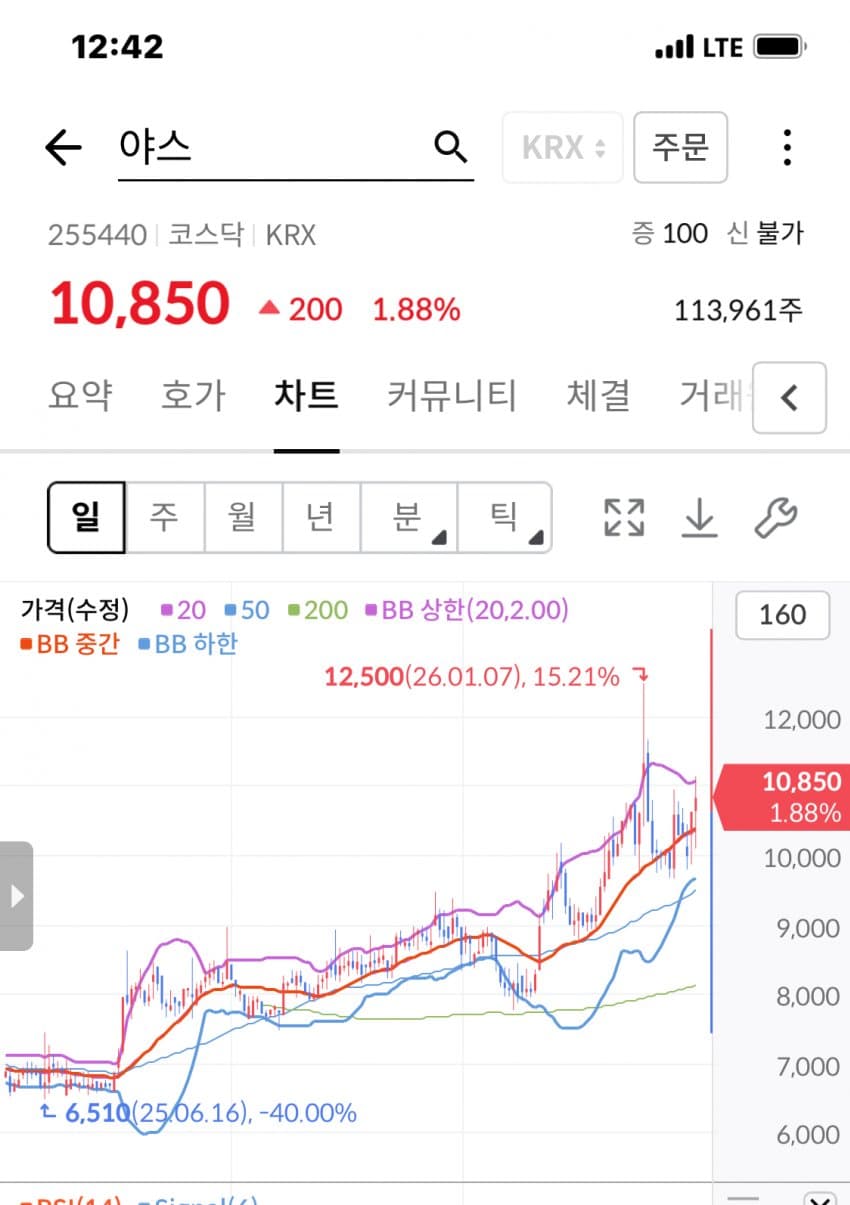
Task: Select the 체결 tab
Action: 598,396
